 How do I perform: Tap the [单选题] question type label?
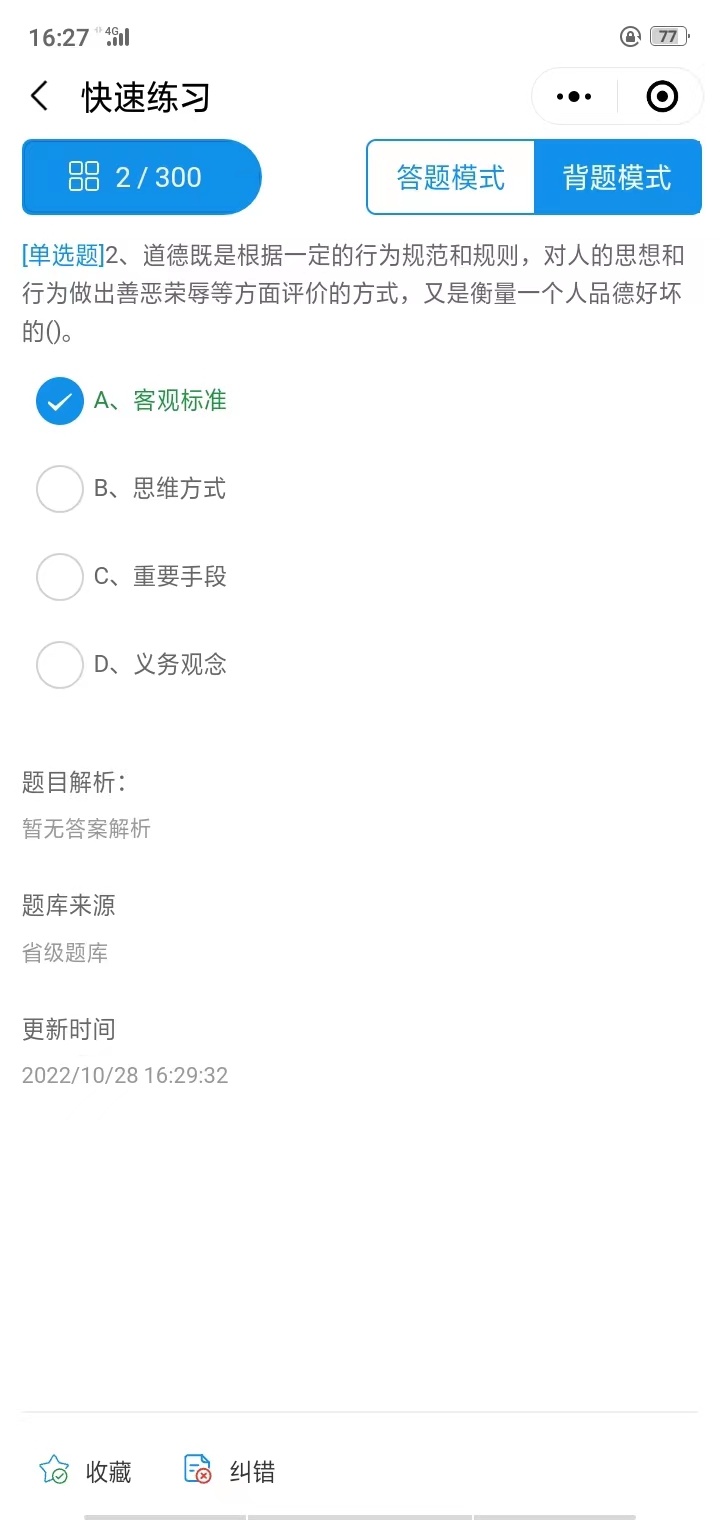pos(59,256)
